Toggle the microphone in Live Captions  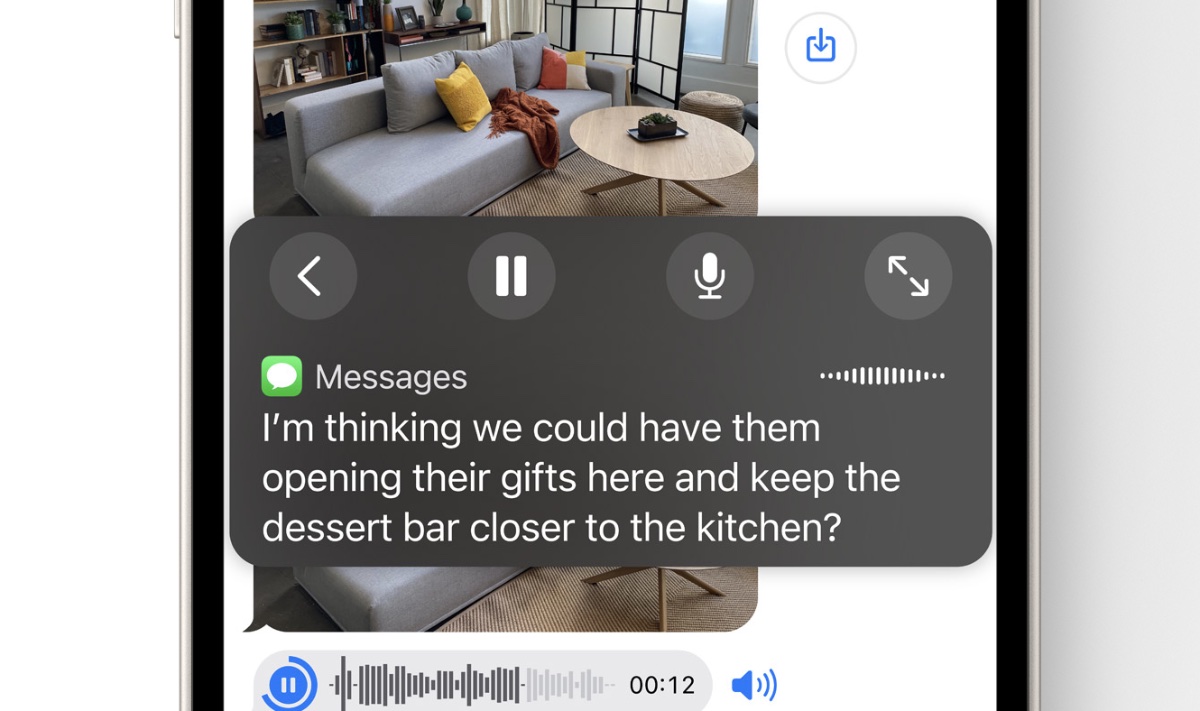709,276
